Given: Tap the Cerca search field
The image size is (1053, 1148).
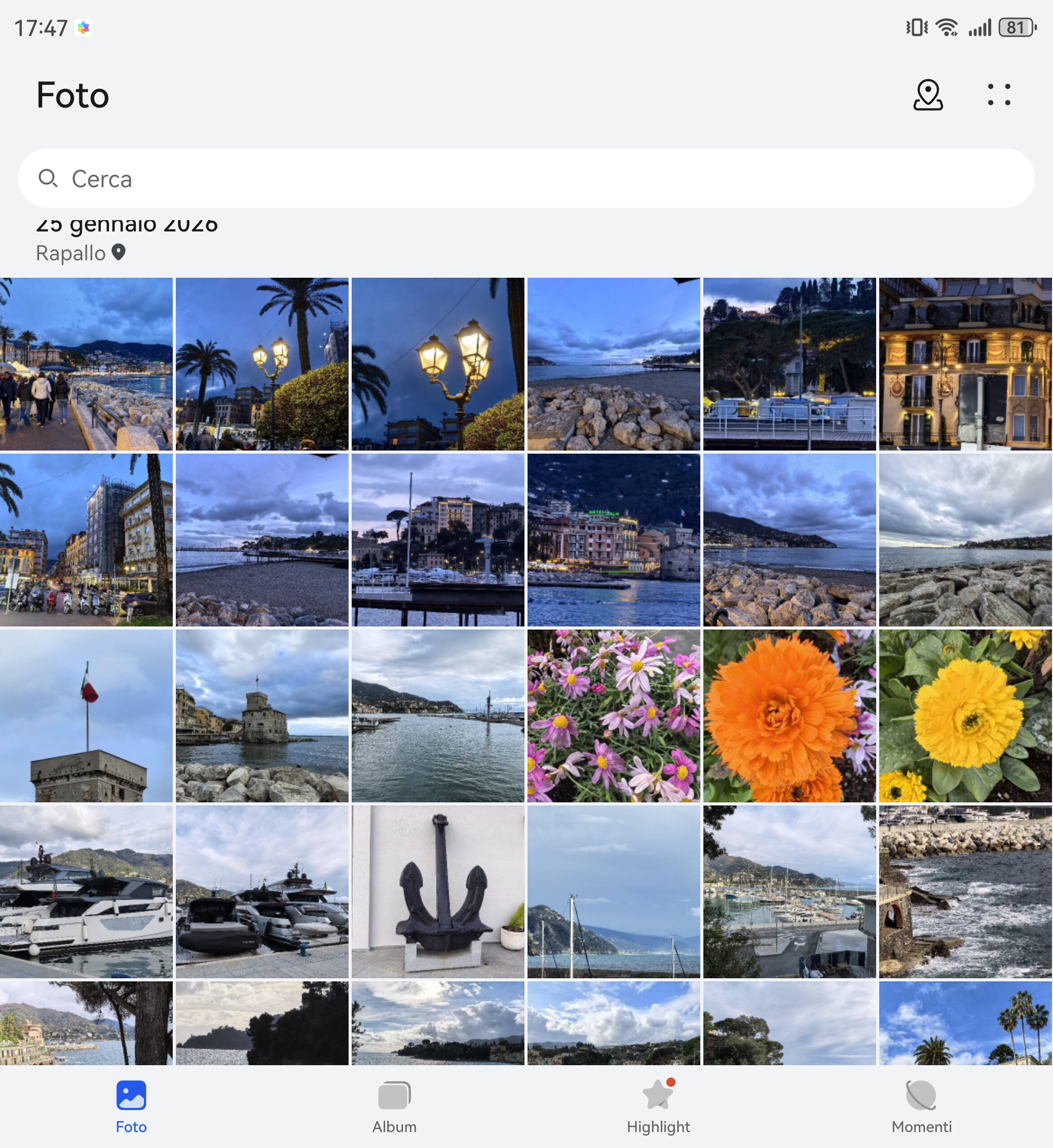Looking at the screenshot, I should click(x=525, y=178).
